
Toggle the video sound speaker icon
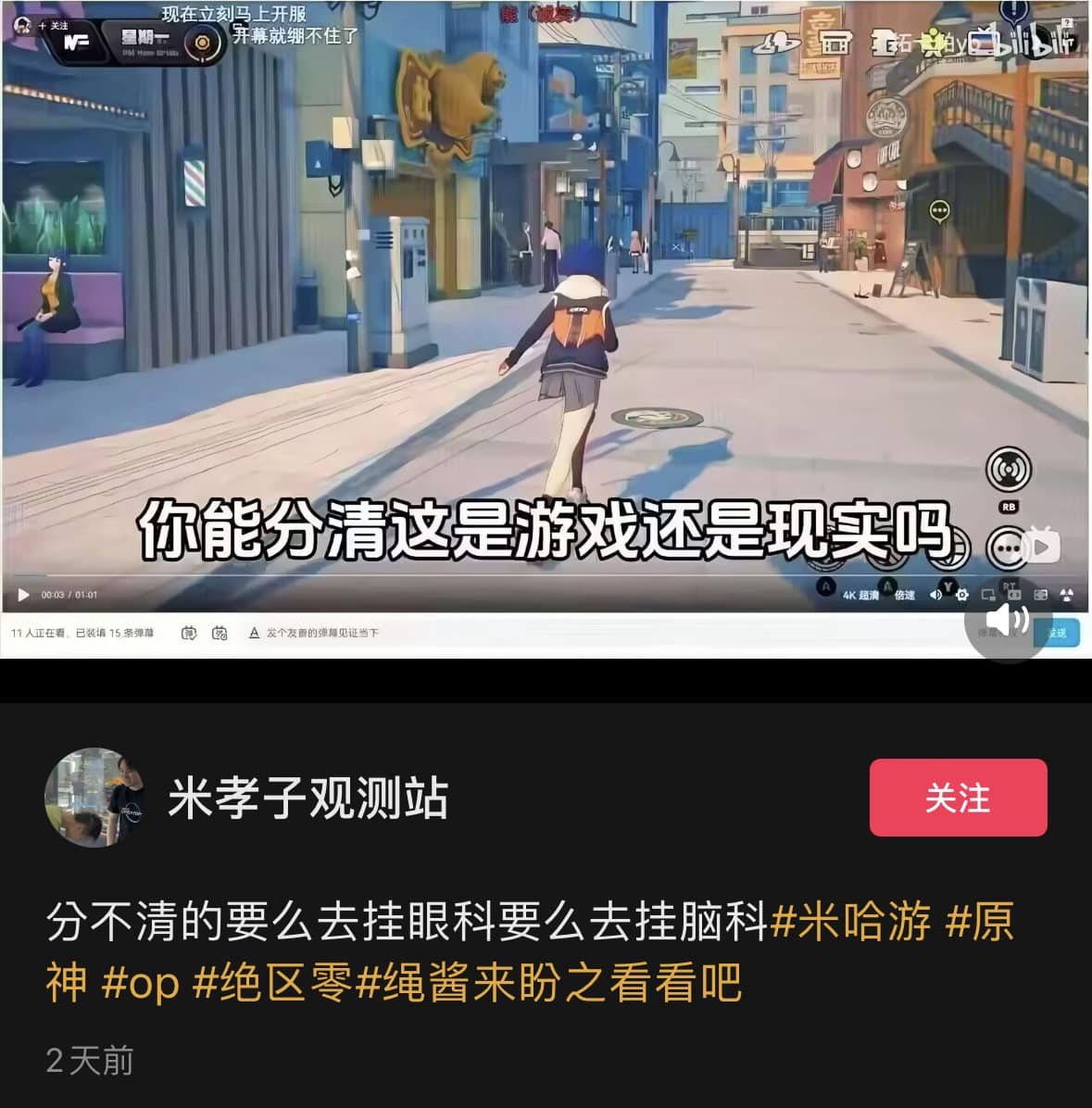click(1008, 620)
